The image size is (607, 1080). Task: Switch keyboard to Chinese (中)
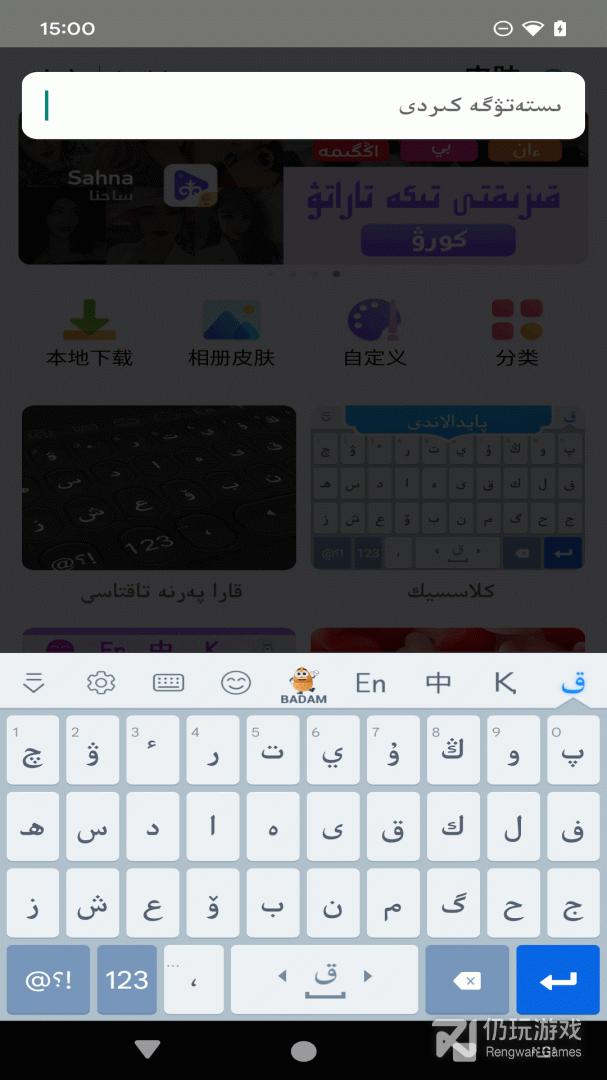(438, 683)
